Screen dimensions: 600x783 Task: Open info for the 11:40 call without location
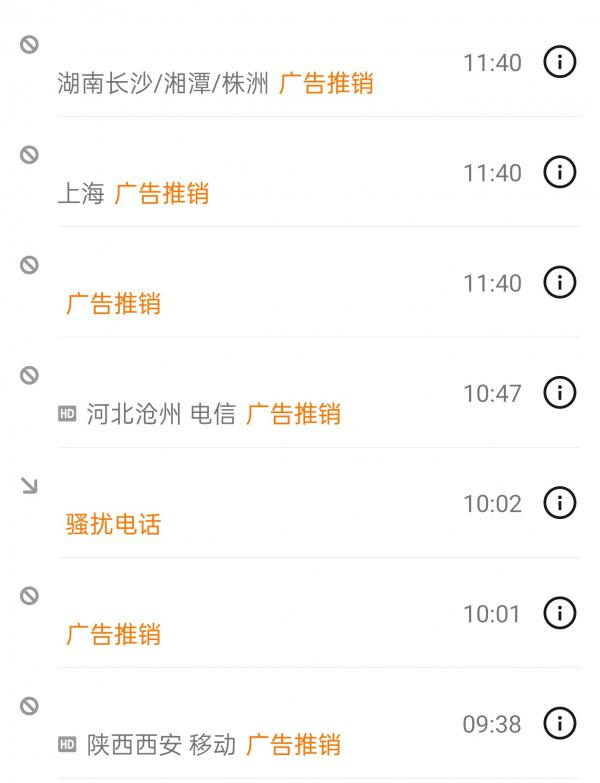(x=559, y=282)
